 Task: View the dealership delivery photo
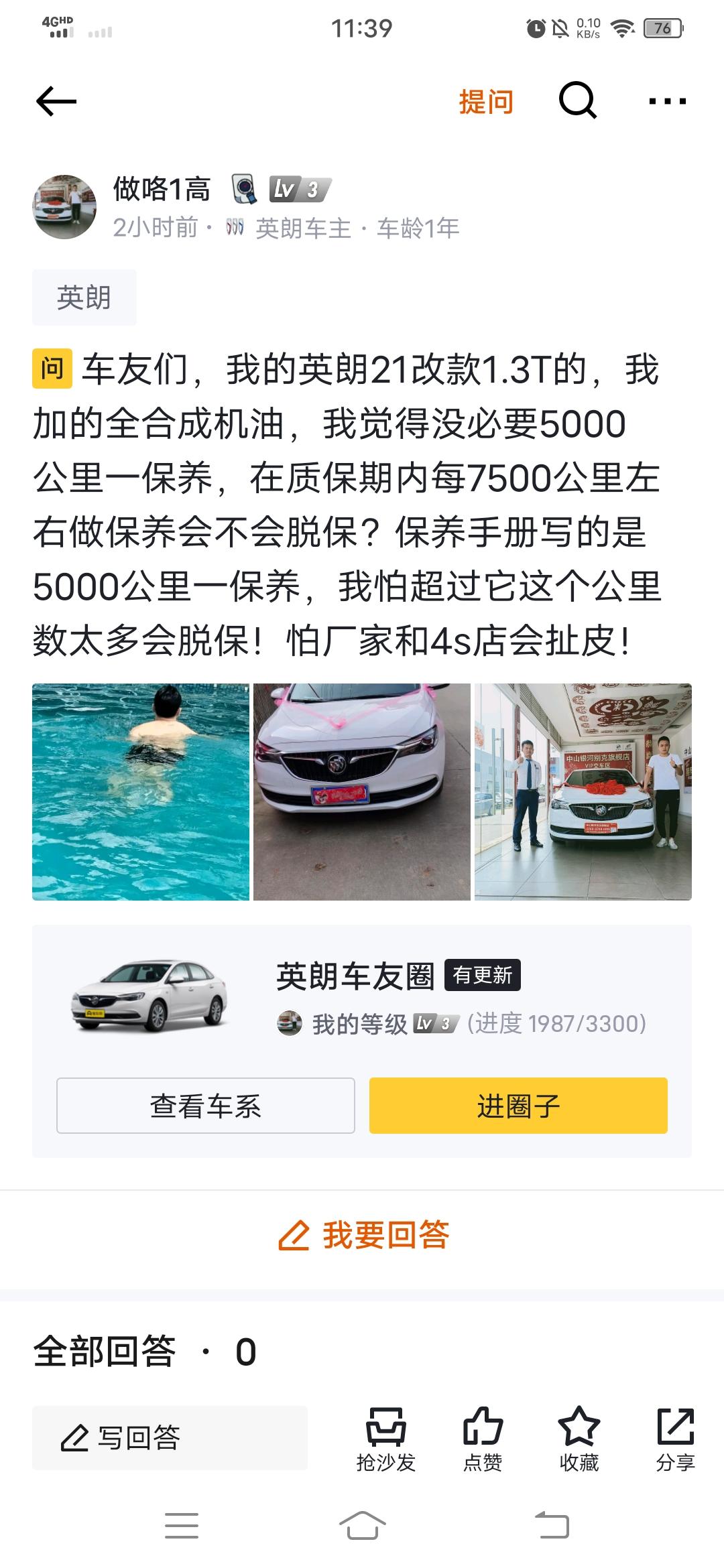[x=583, y=791]
